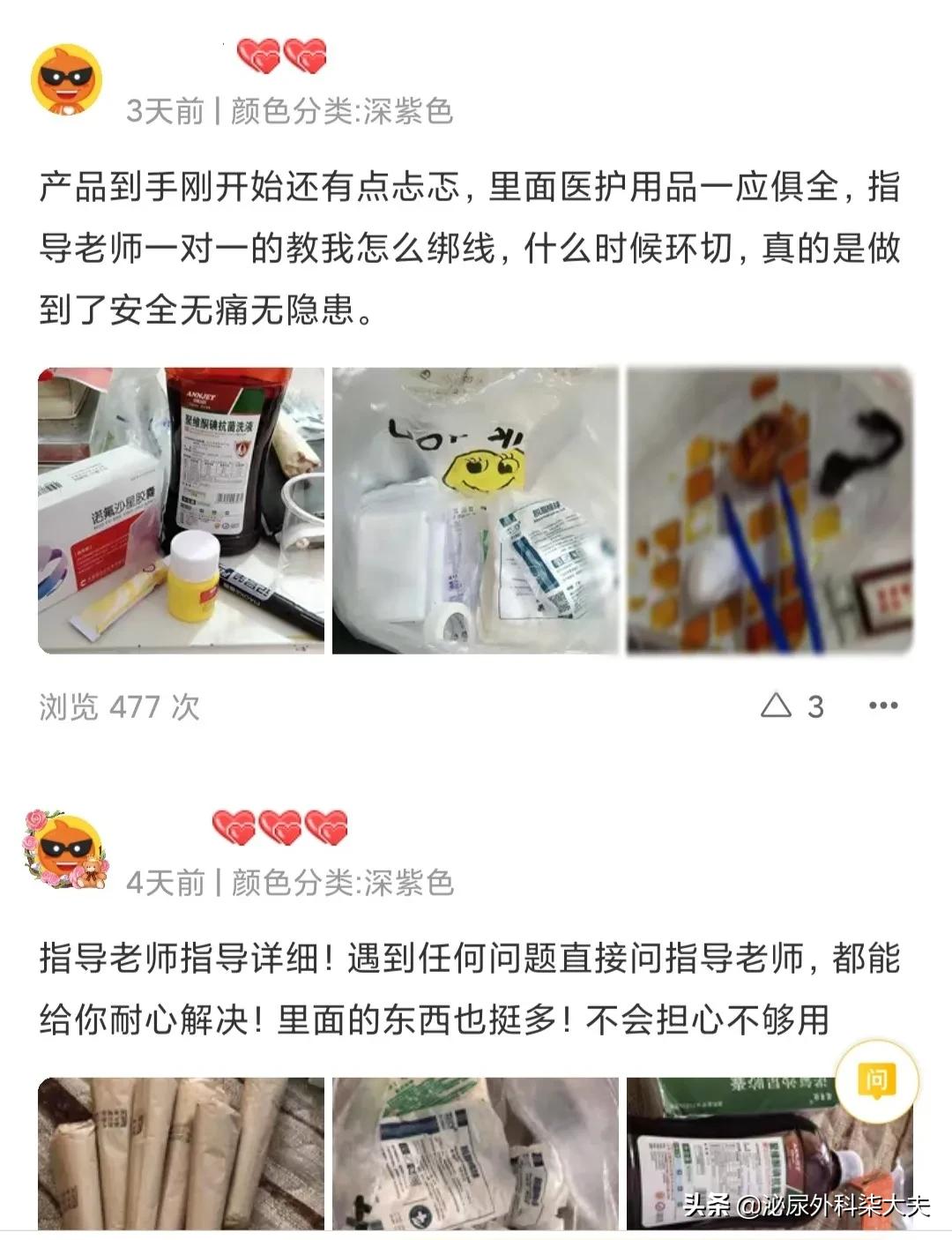Open options via the three-dot expander
952x1240 pixels.
click(x=881, y=705)
